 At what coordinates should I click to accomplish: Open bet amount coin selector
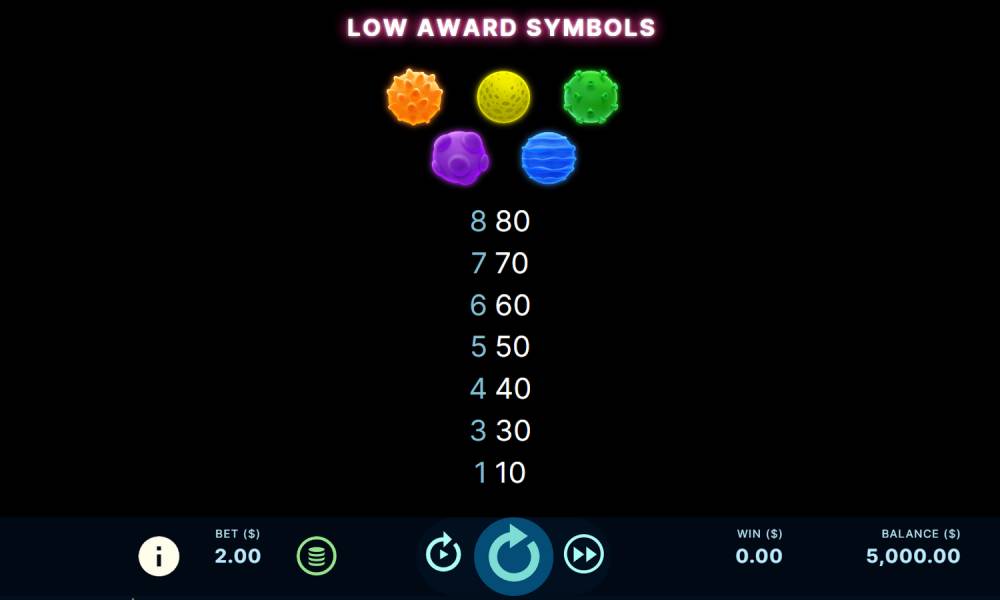coord(316,556)
